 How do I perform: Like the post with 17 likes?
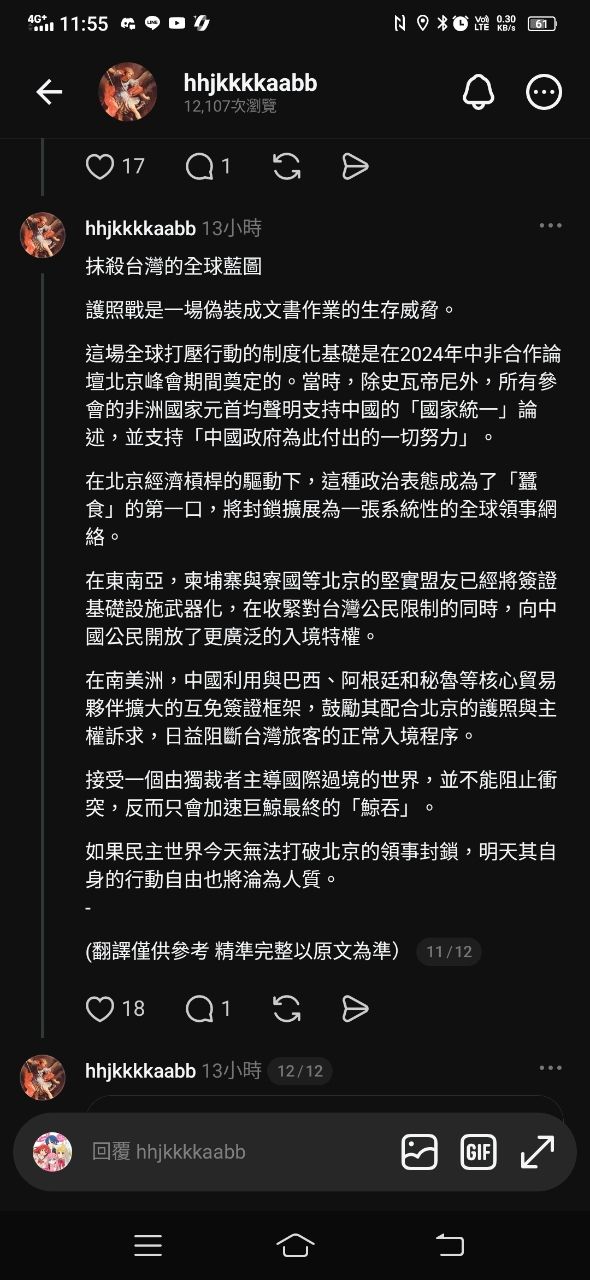point(100,166)
